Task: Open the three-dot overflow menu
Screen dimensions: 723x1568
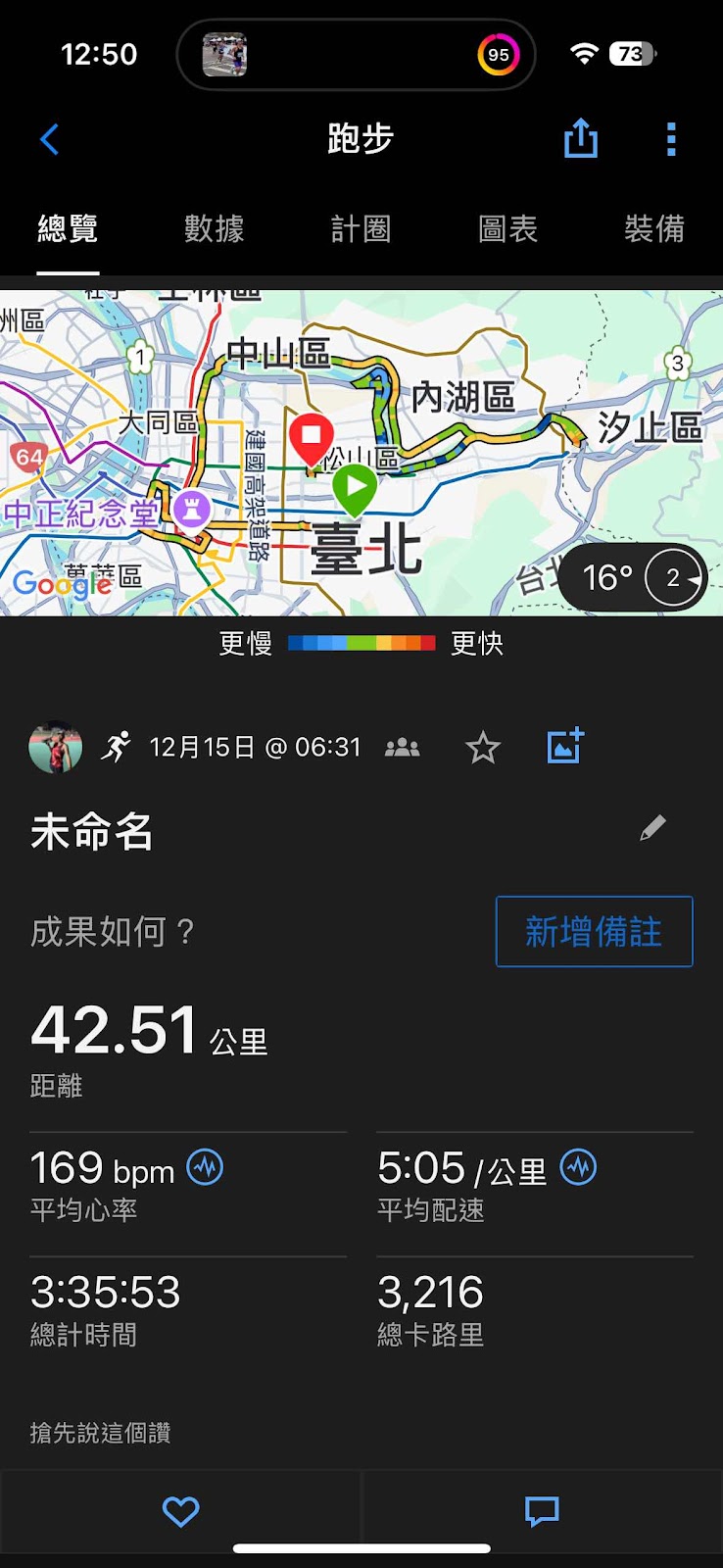Action: pyautogui.click(x=671, y=139)
